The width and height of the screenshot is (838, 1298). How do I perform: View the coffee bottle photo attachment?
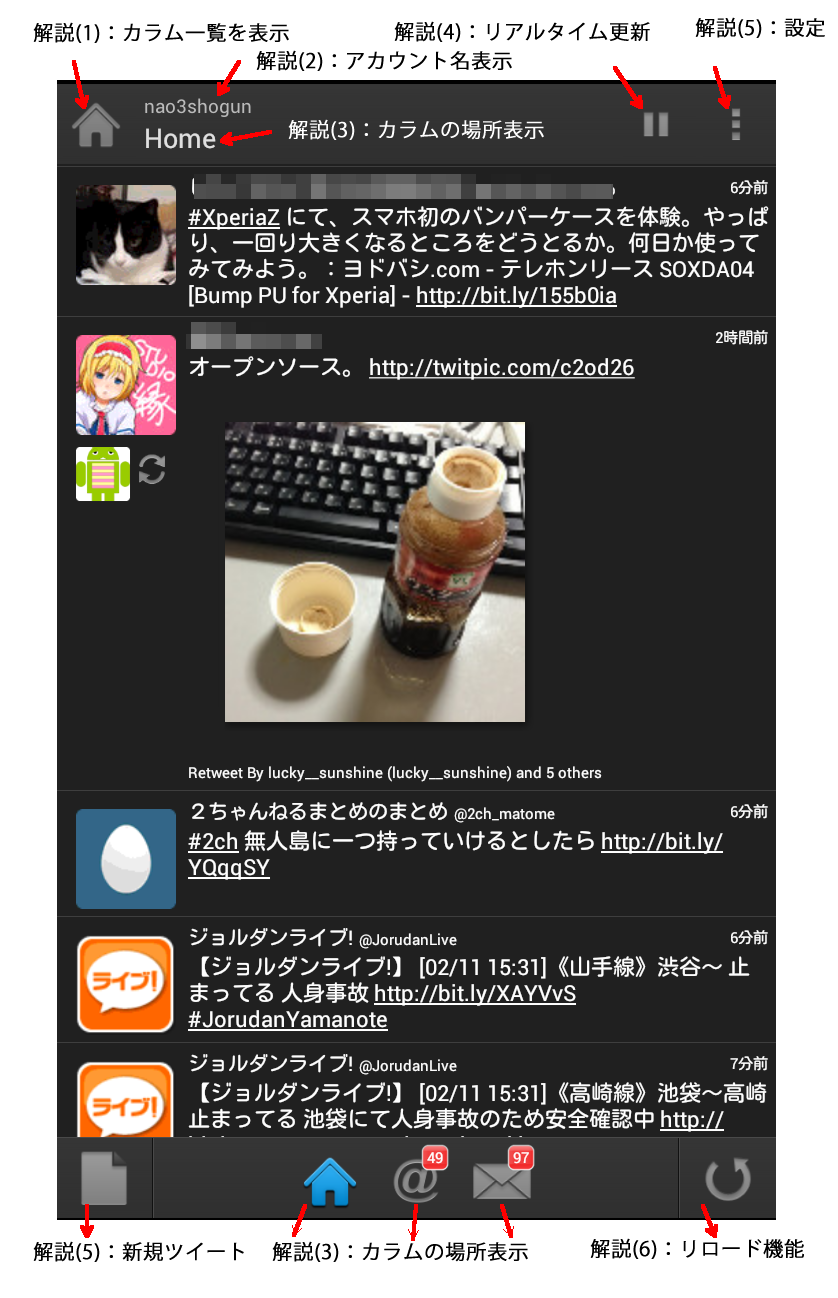(375, 571)
